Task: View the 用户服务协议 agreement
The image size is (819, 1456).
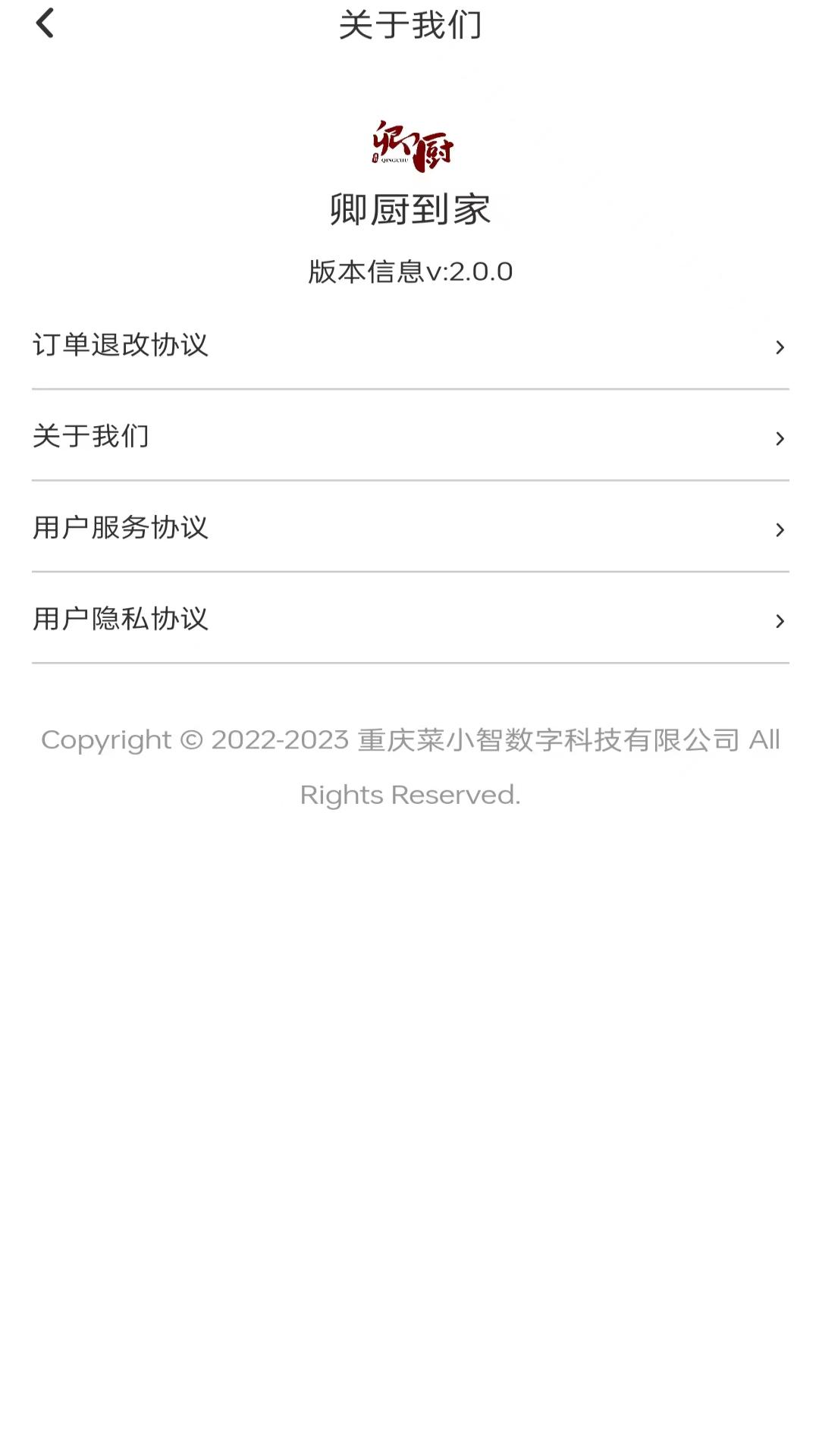Action: coord(409,528)
